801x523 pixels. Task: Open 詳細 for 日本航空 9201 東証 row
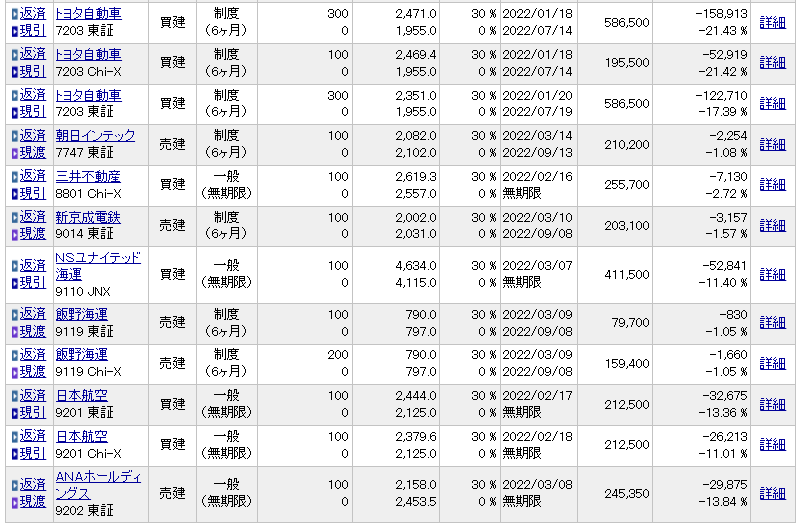pyautogui.click(x=772, y=404)
